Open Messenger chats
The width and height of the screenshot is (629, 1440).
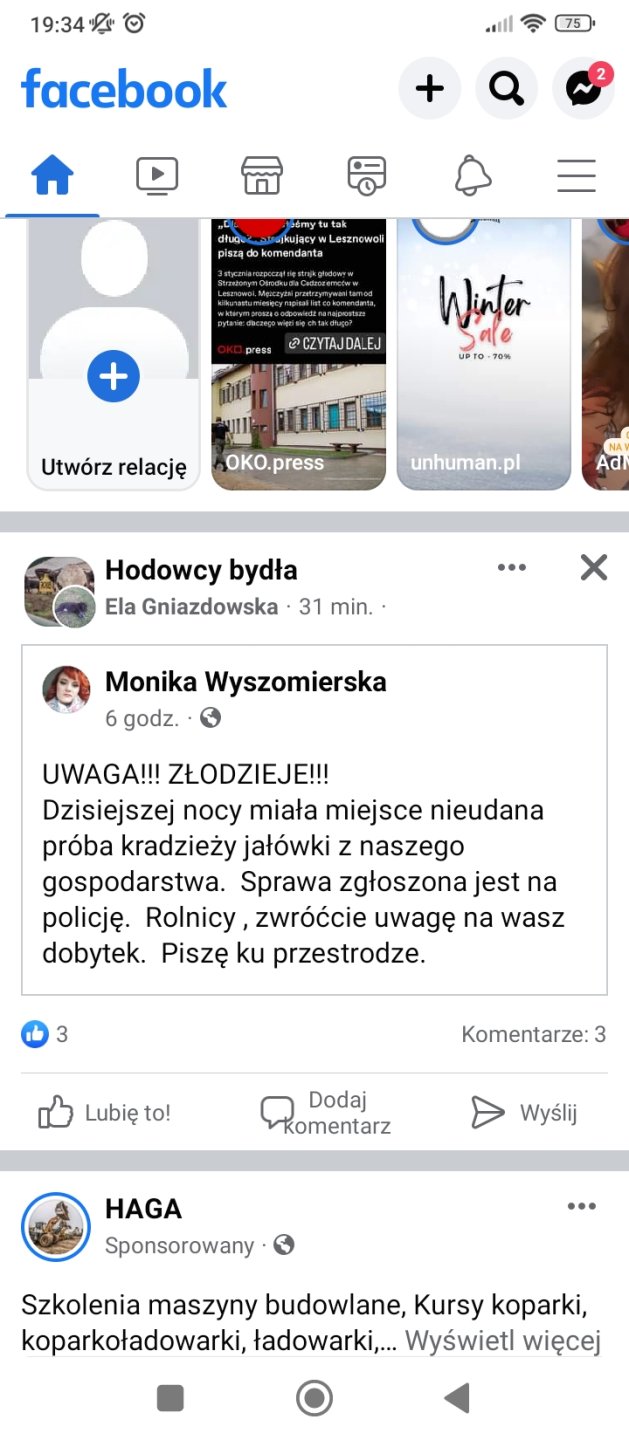583,89
